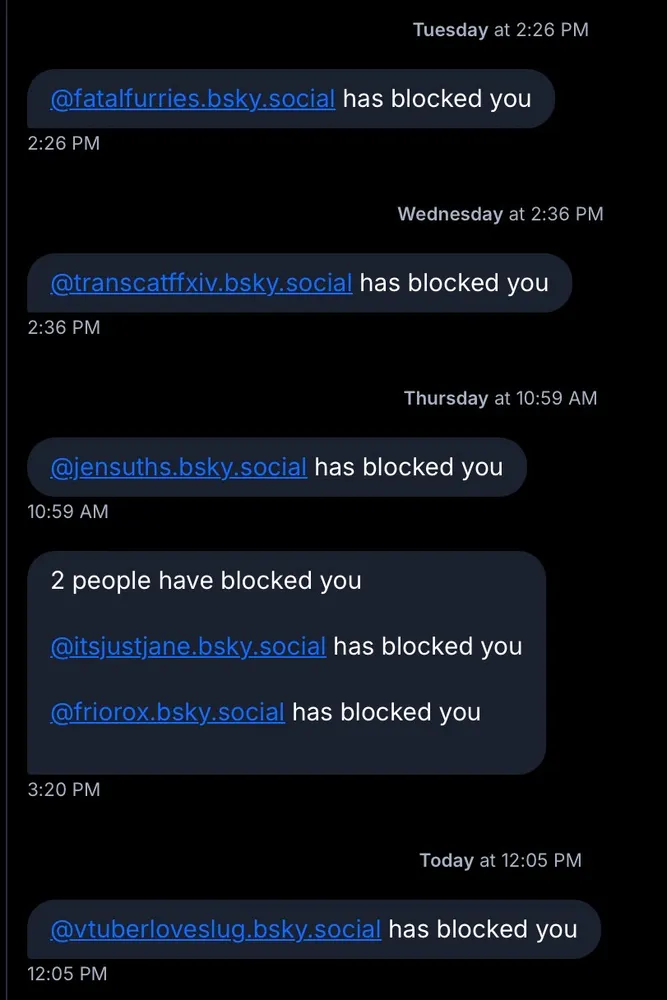The height and width of the screenshot is (1000, 667).
Task: Open the @itsjustjane.bsky.social profile link
Action: pos(188,646)
